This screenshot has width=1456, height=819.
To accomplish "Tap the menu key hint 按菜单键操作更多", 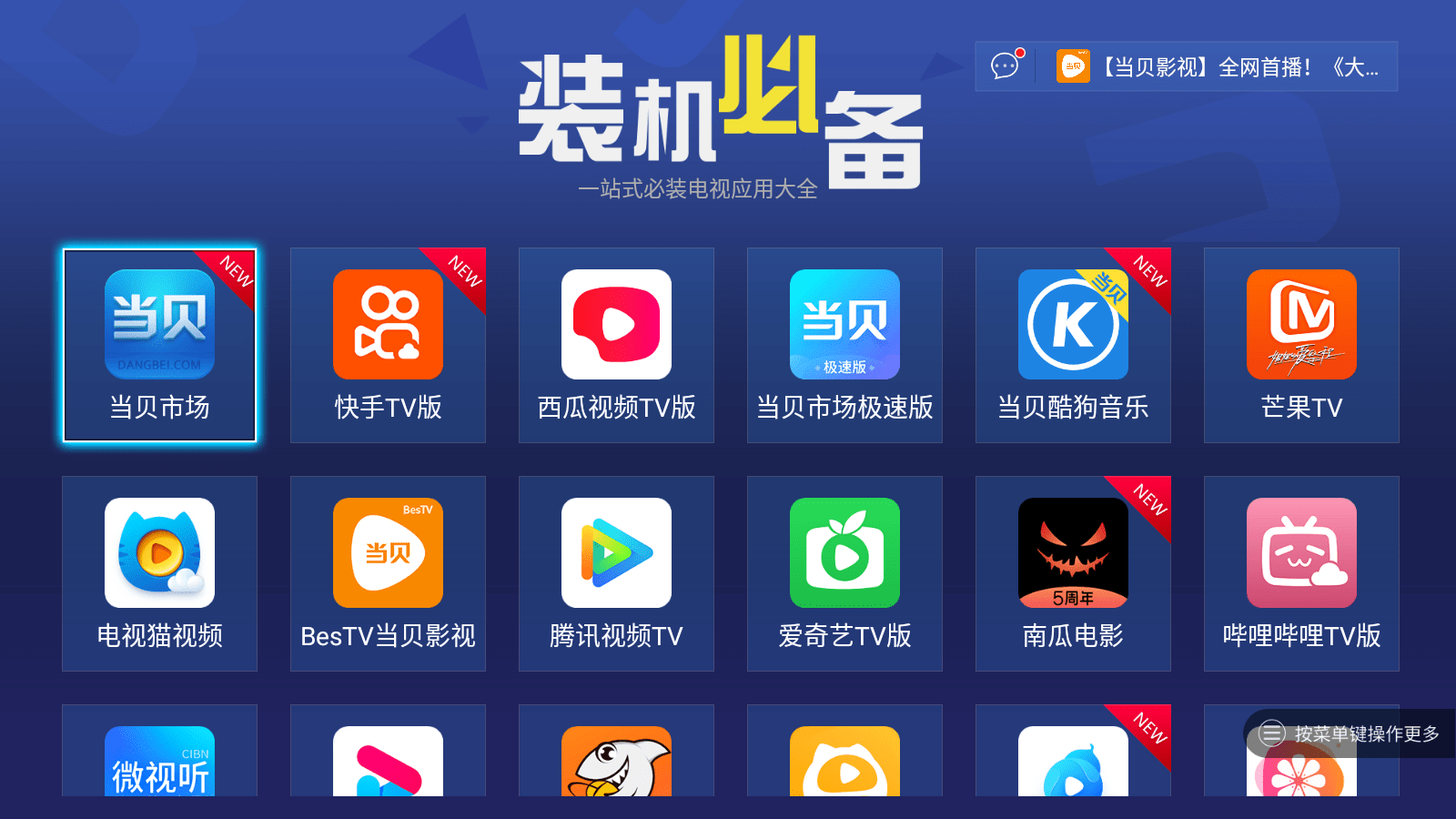I will [x=1350, y=733].
